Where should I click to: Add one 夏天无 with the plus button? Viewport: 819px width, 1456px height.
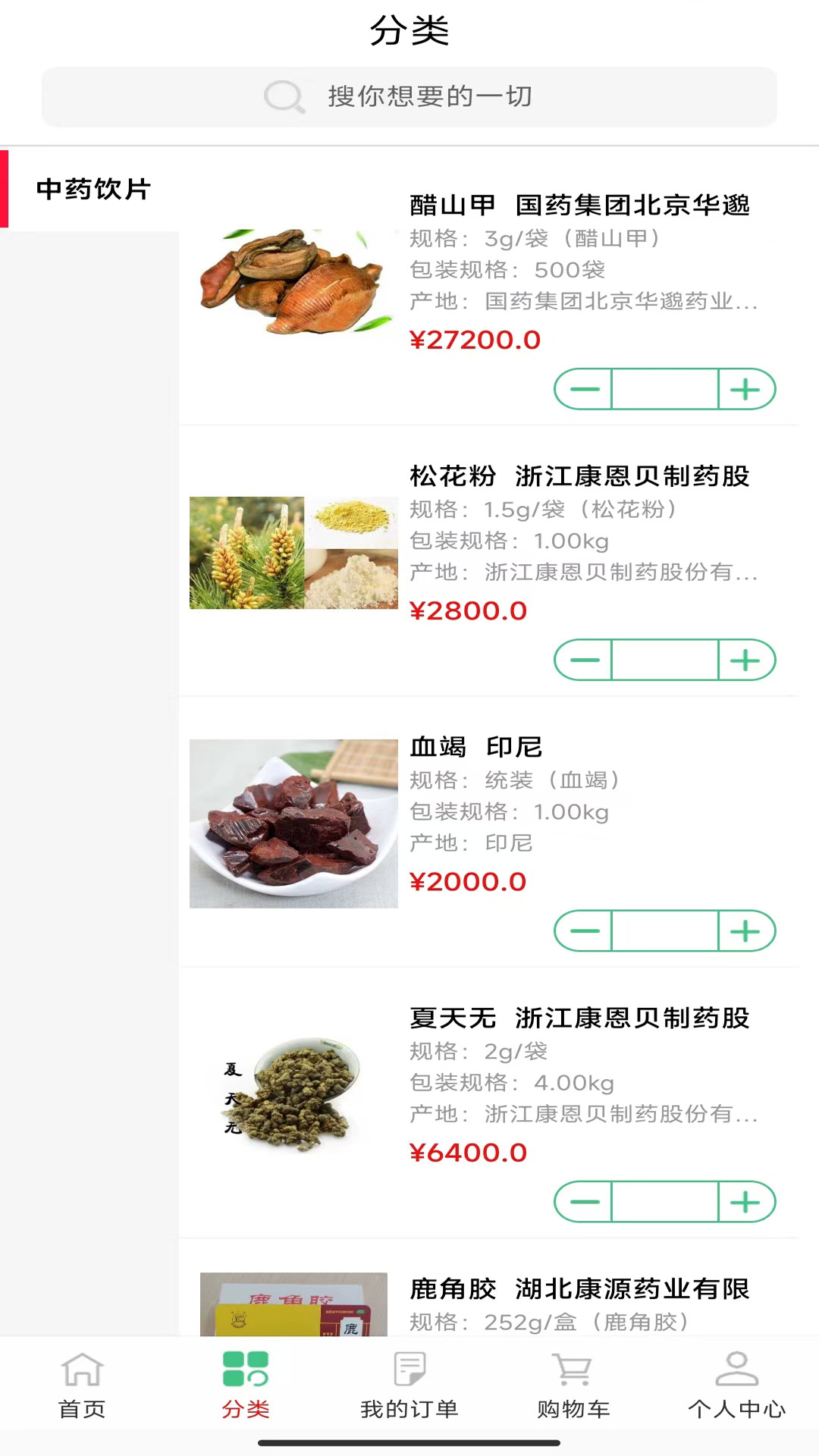(746, 1202)
